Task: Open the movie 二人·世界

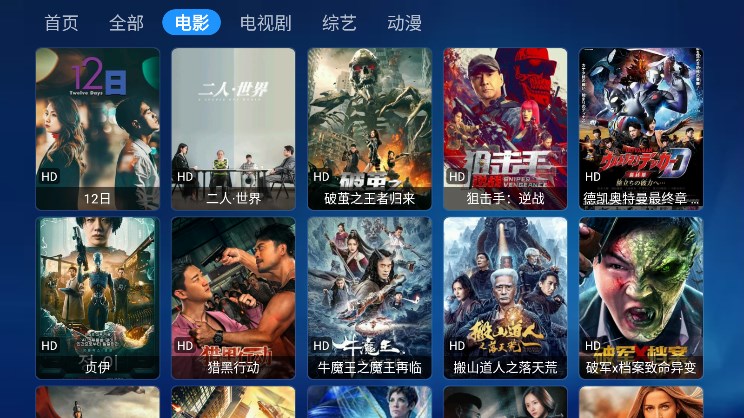Action: [x=233, y=129]
